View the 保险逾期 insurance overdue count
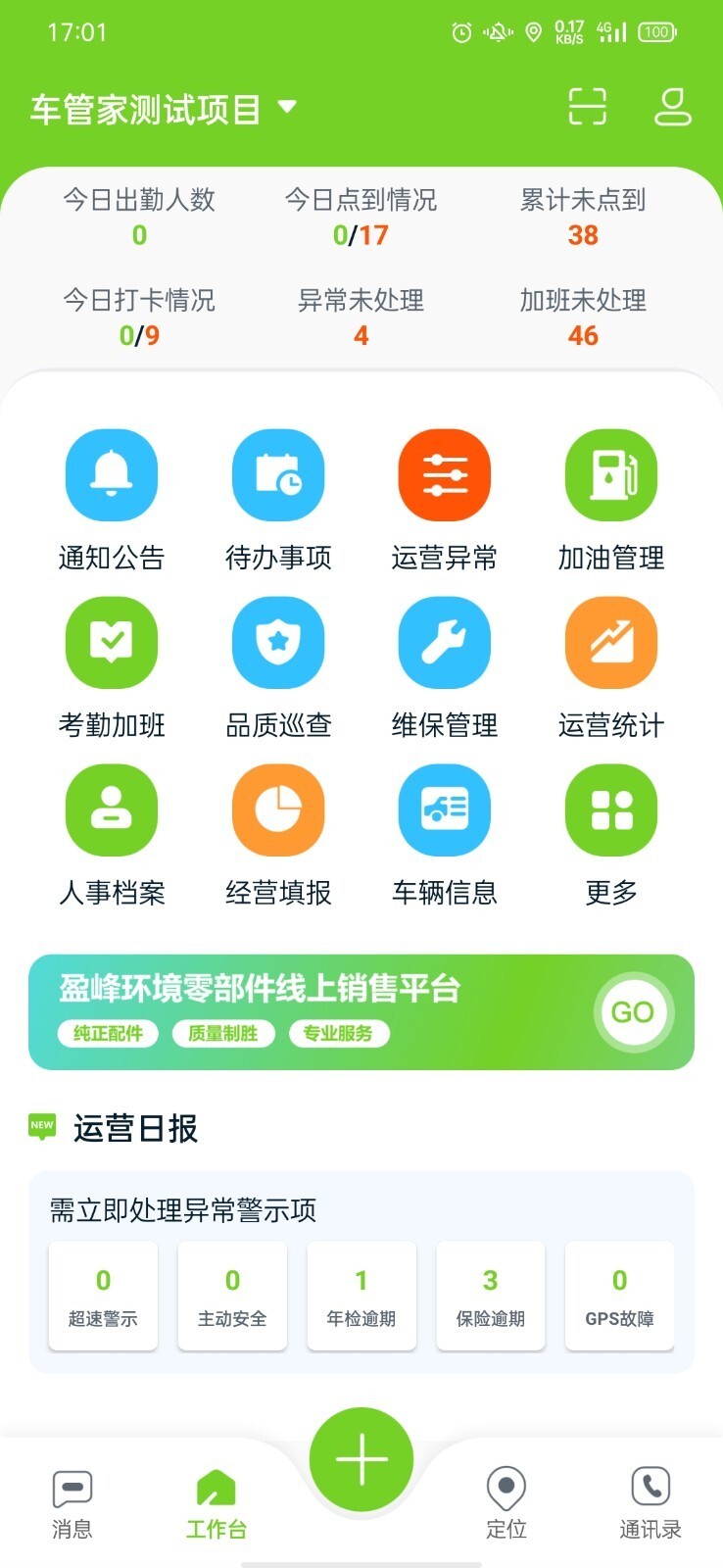 click(490, 1294)
